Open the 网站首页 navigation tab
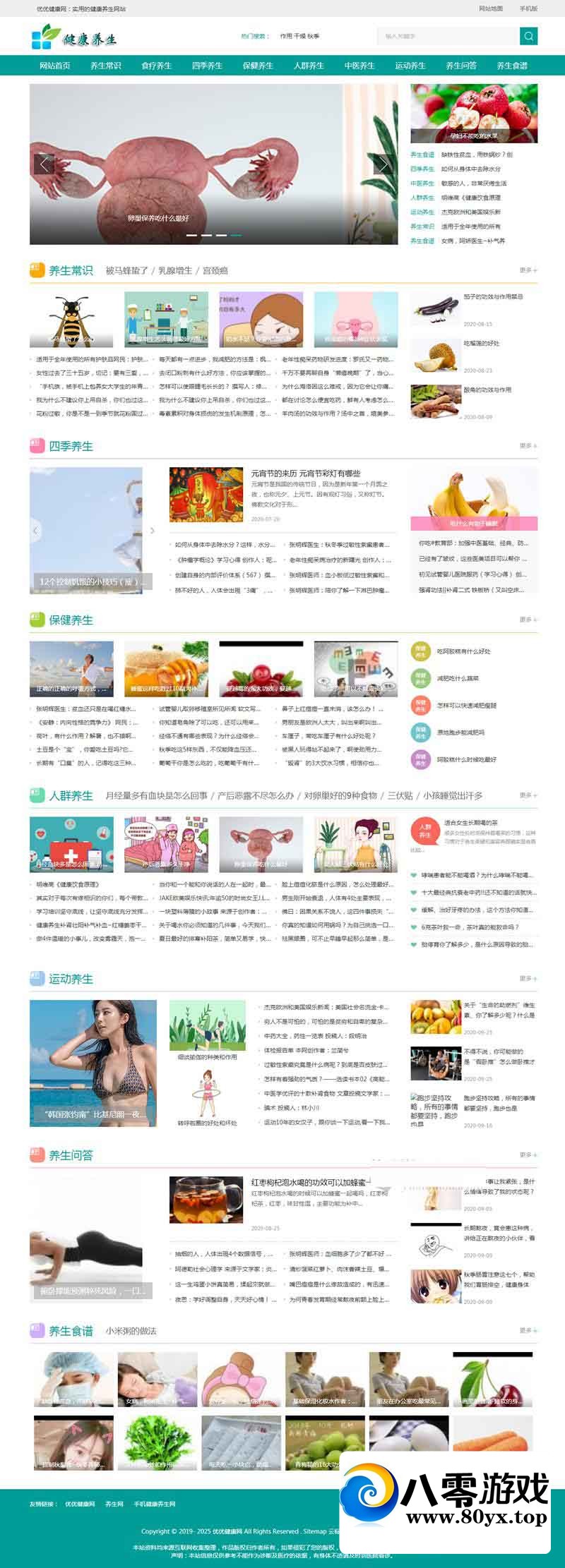Screen dimensions: 565x1568 click(54, 66)
